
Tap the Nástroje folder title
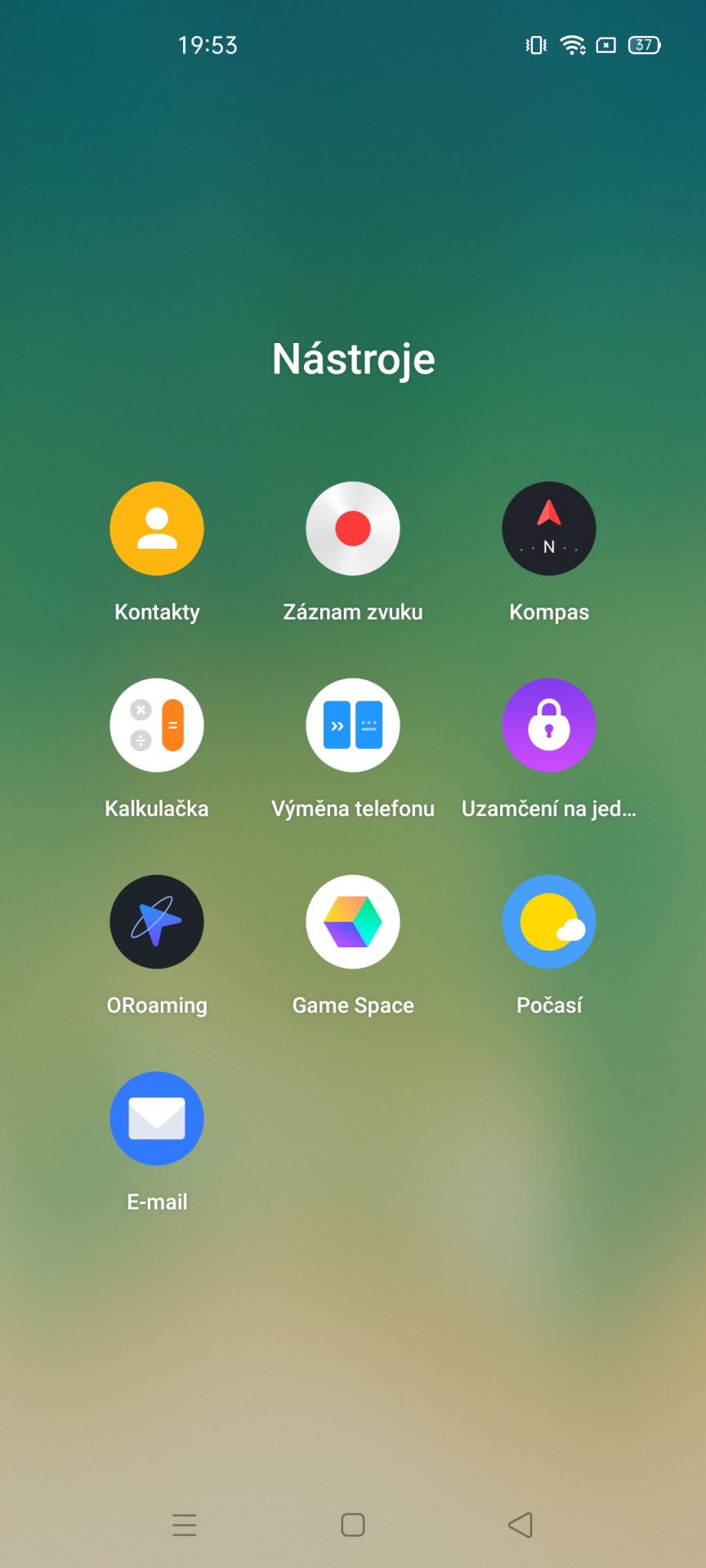point(353,359)
